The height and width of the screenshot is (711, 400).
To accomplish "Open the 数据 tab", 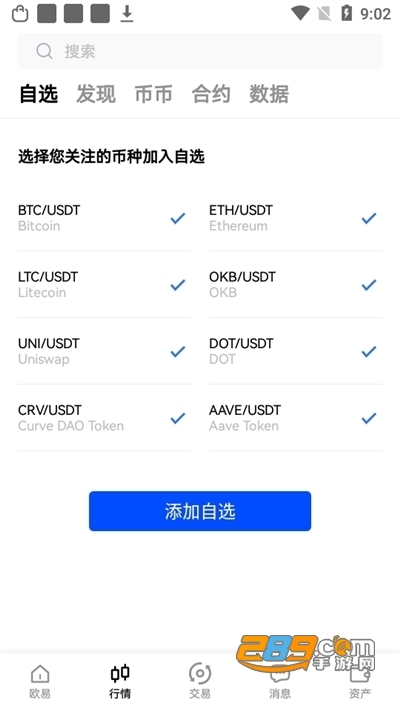I will point(268,94).
